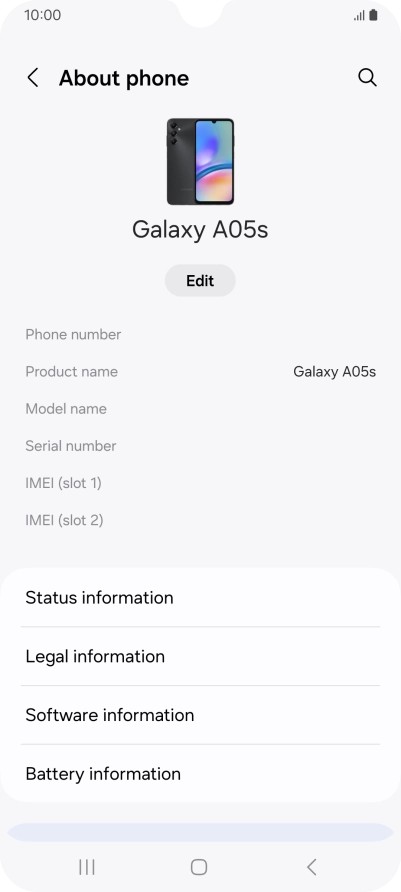
Task: Open the recent apps button
Action: coord(86,867)
